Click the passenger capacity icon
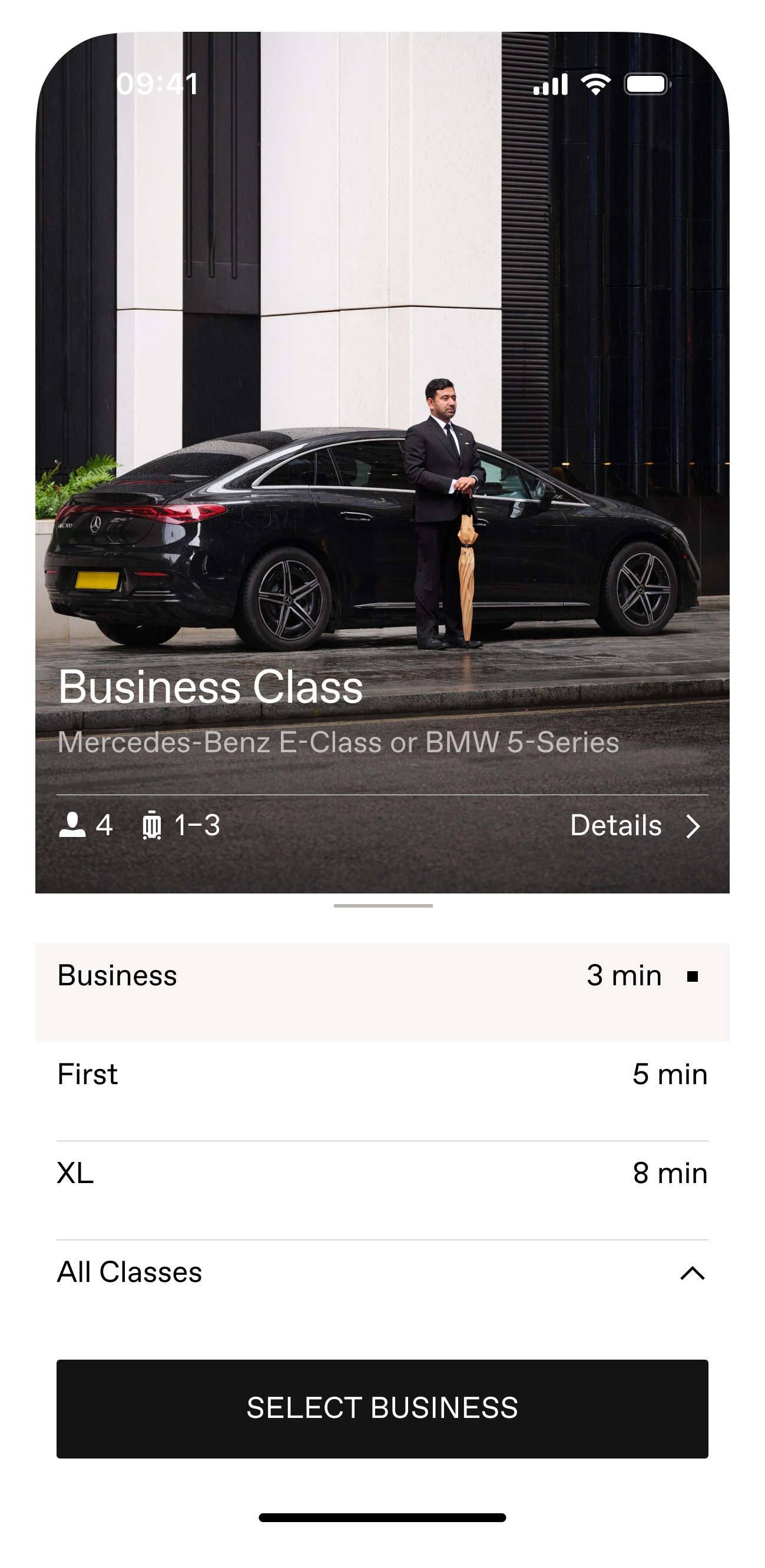The height and width of the screenshot is (1568, 765). click(73, 826)
